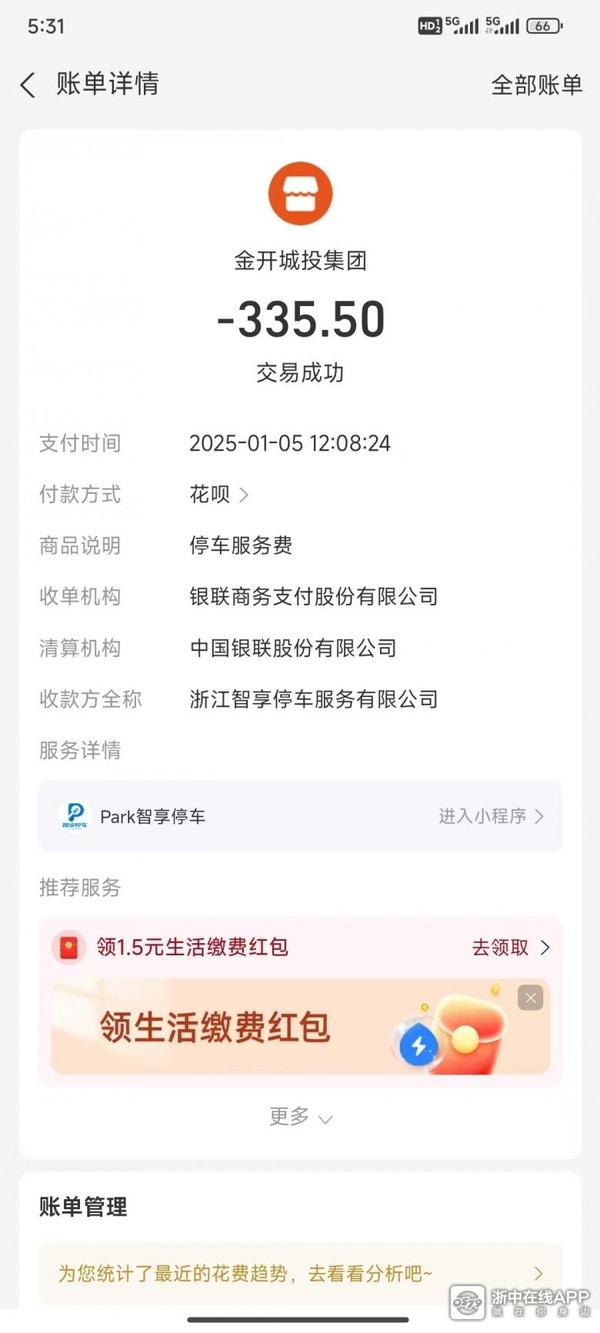Go back from the bill details page
Screen dimensions: 600x1333
[x=28, y=85]
